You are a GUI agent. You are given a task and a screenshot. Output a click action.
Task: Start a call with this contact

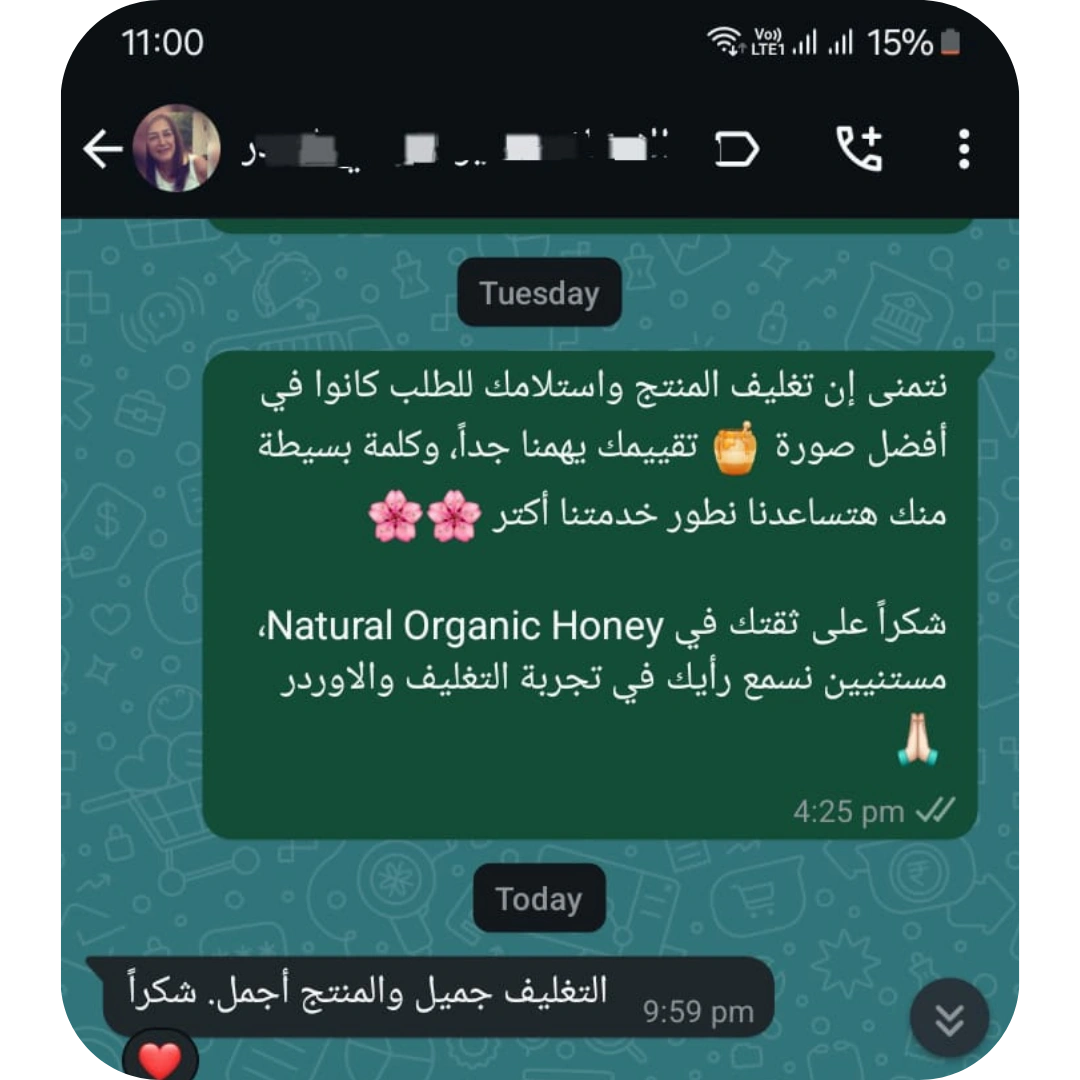(x=859, y=150)
